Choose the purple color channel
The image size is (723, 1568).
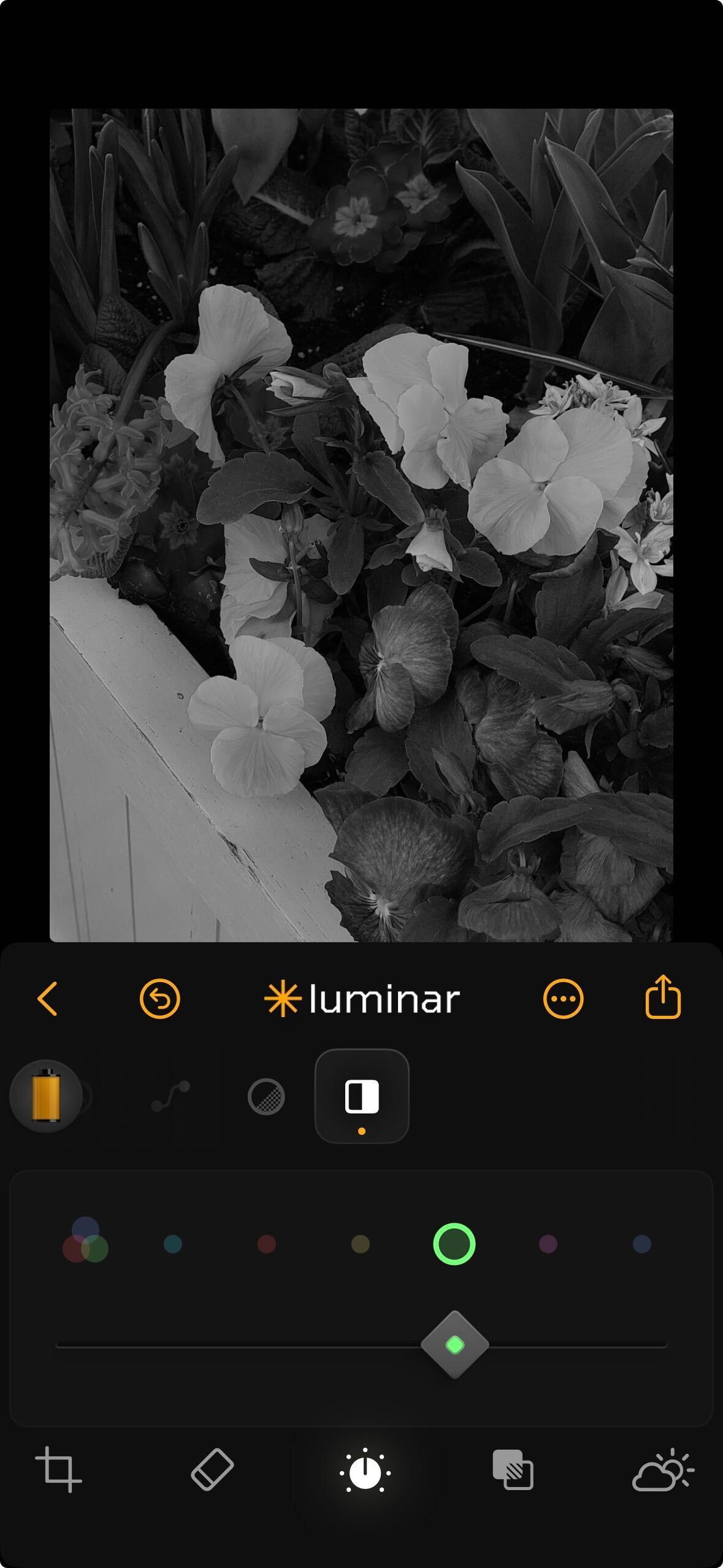[x=548, y=1244]
